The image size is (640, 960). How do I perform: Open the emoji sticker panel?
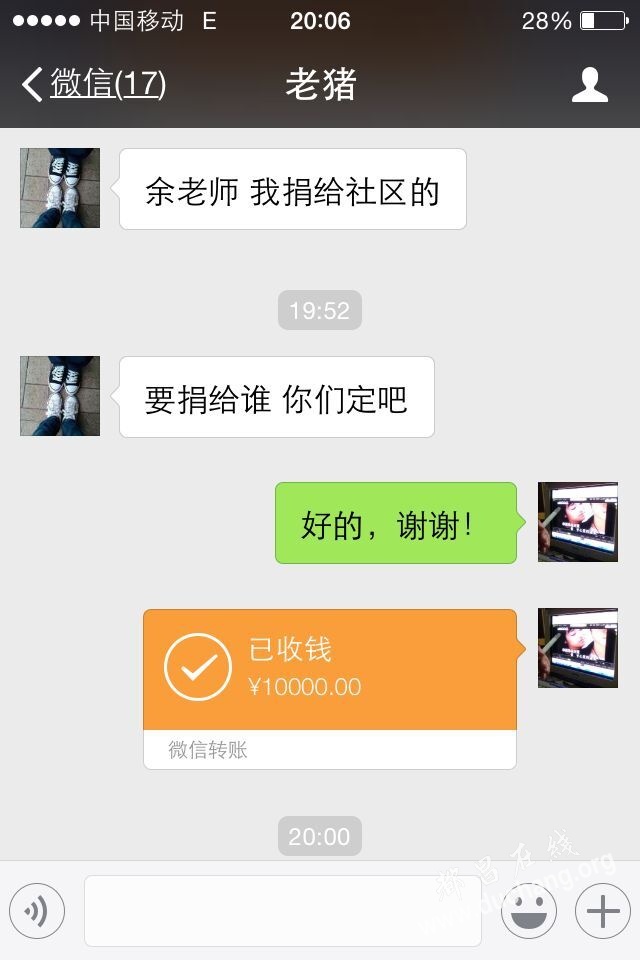tap(528, 911)
